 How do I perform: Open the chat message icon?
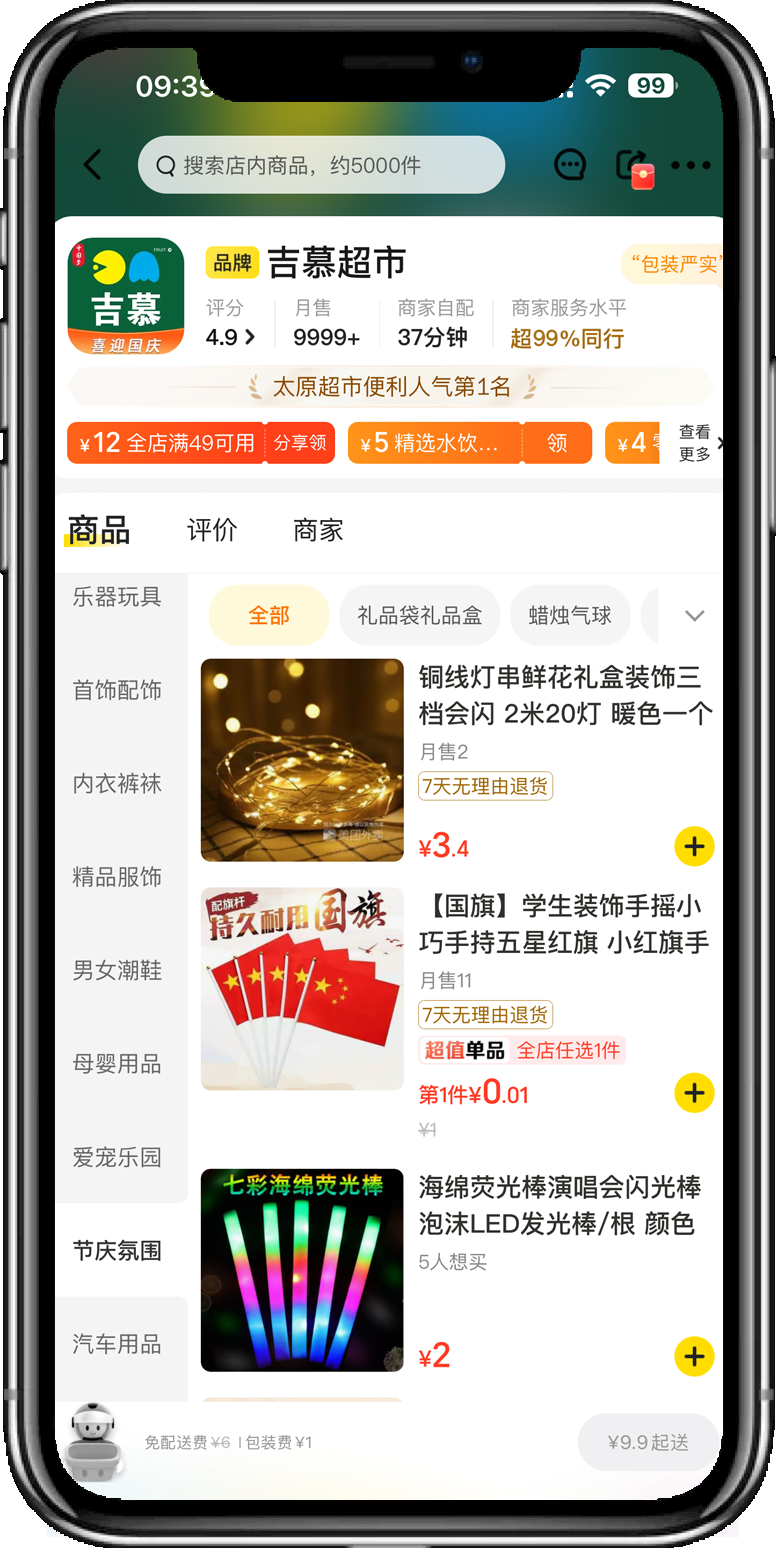[570, 165]
